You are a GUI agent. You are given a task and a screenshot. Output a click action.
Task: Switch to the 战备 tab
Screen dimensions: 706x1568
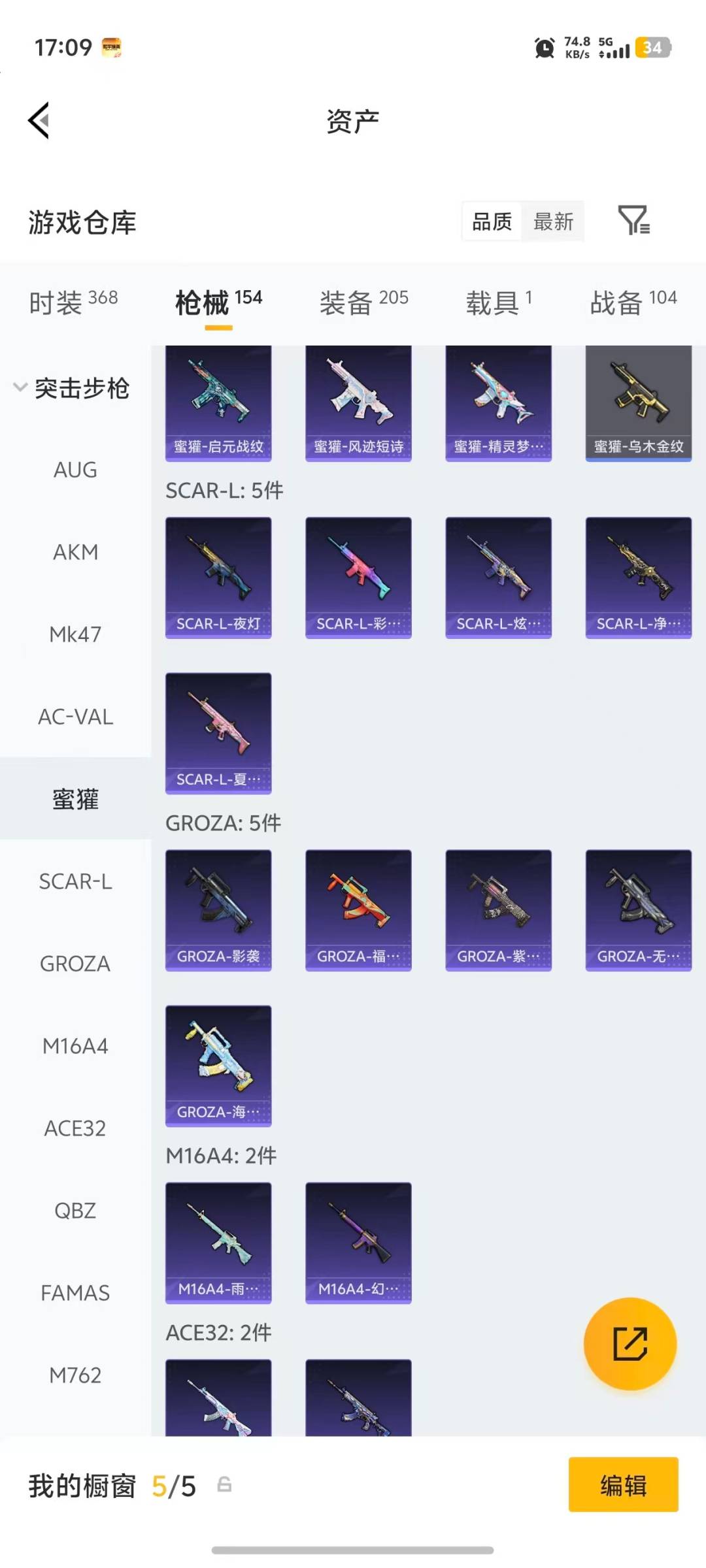(x=633, y=302)
